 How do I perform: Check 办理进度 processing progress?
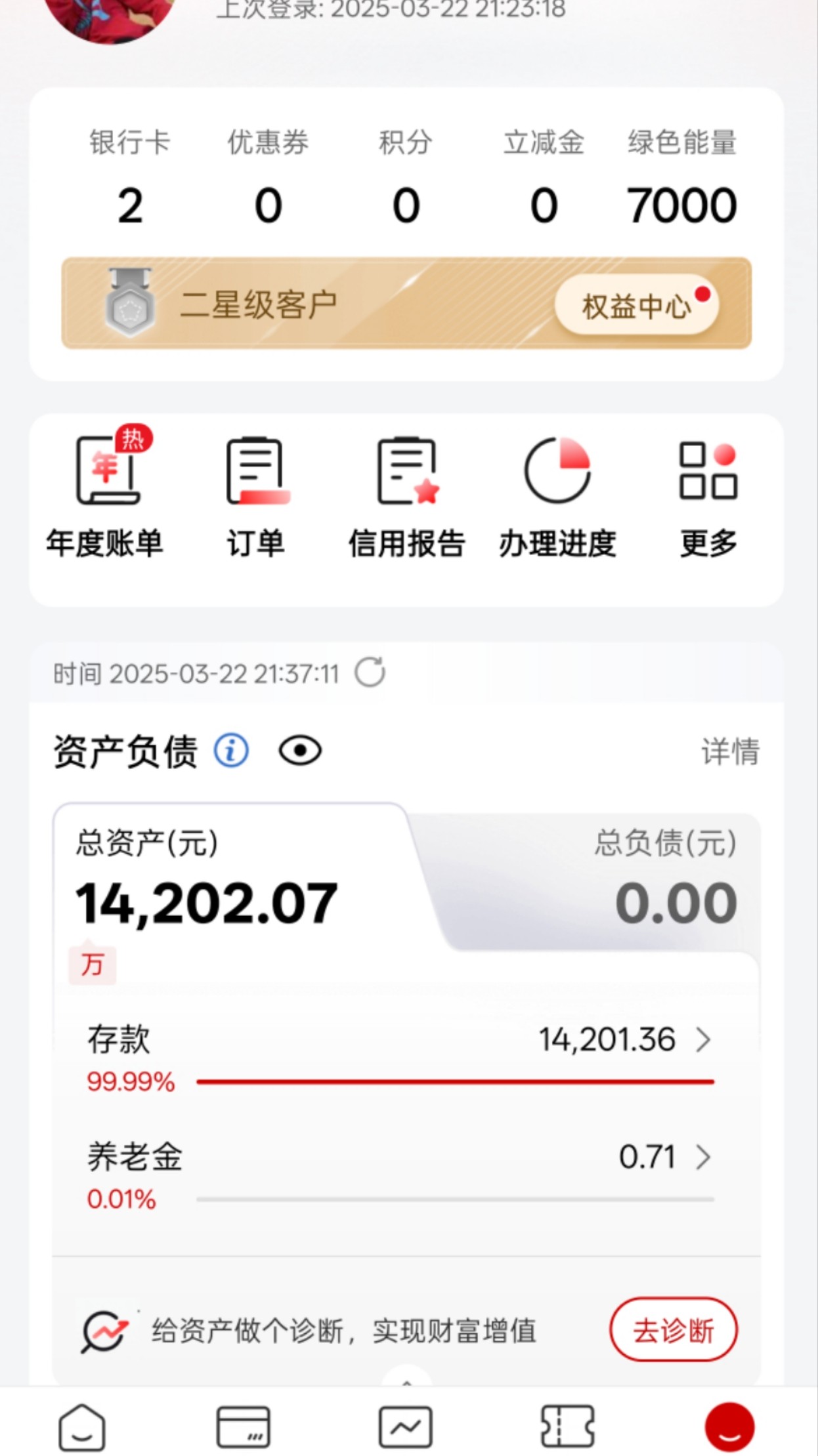coord(557,497)
